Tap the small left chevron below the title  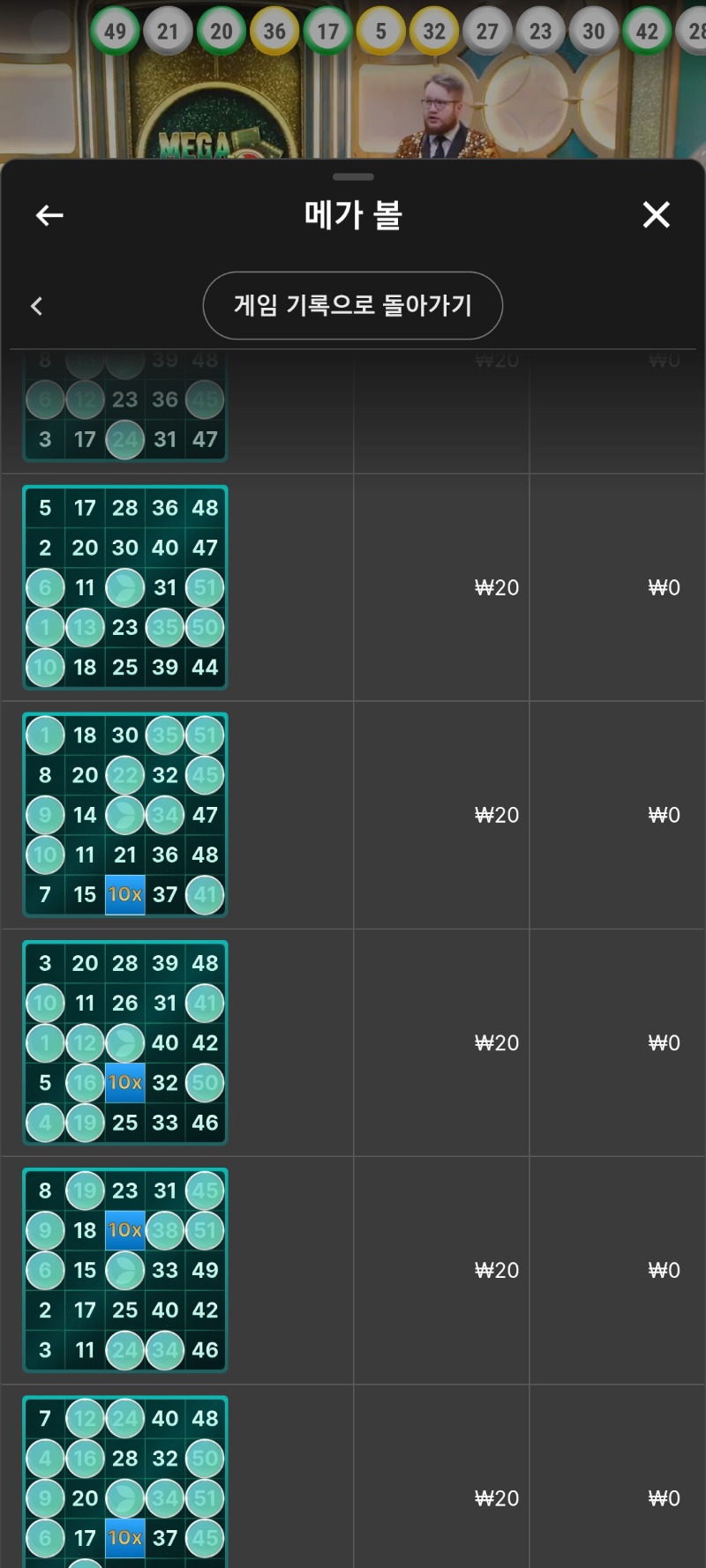36,306
